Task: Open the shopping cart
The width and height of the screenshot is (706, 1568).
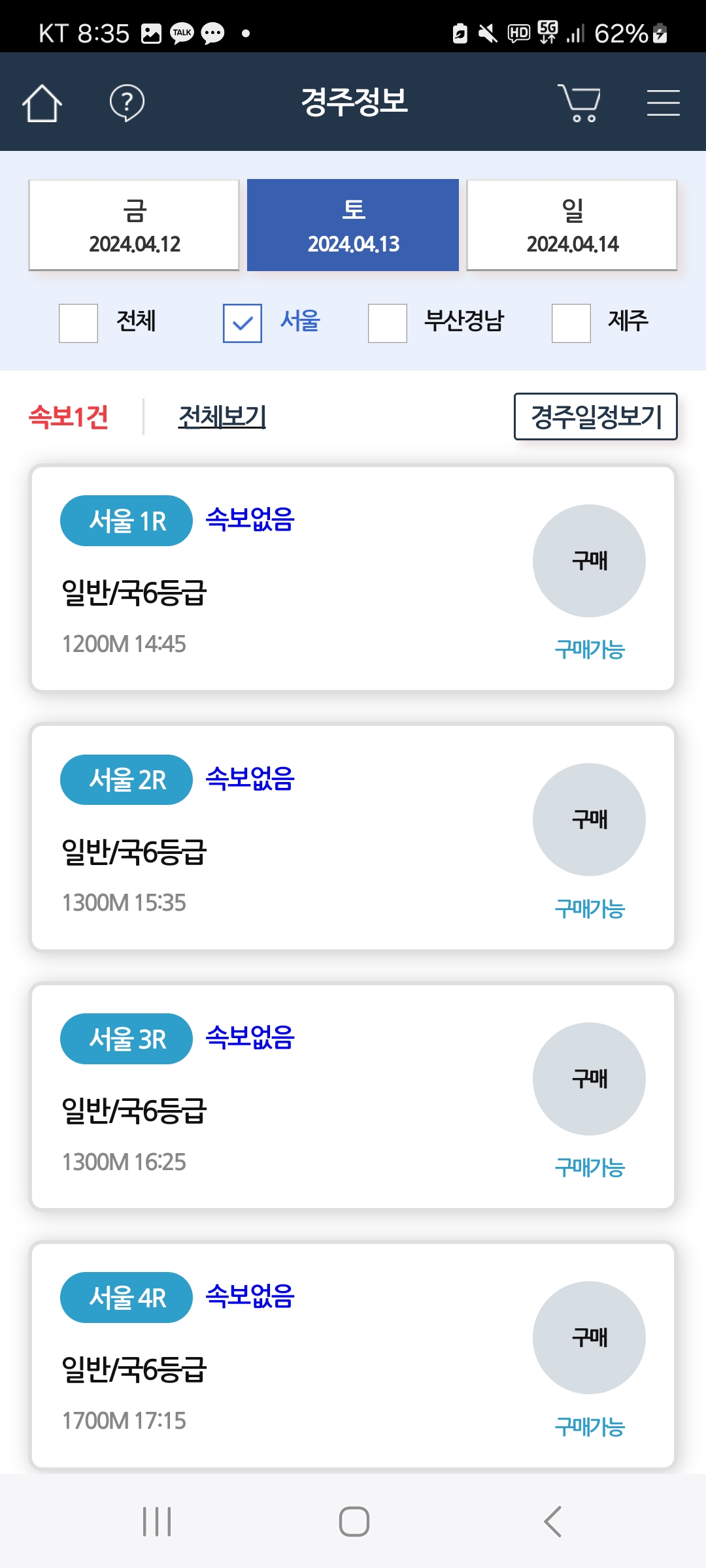Action: [579, 103]
